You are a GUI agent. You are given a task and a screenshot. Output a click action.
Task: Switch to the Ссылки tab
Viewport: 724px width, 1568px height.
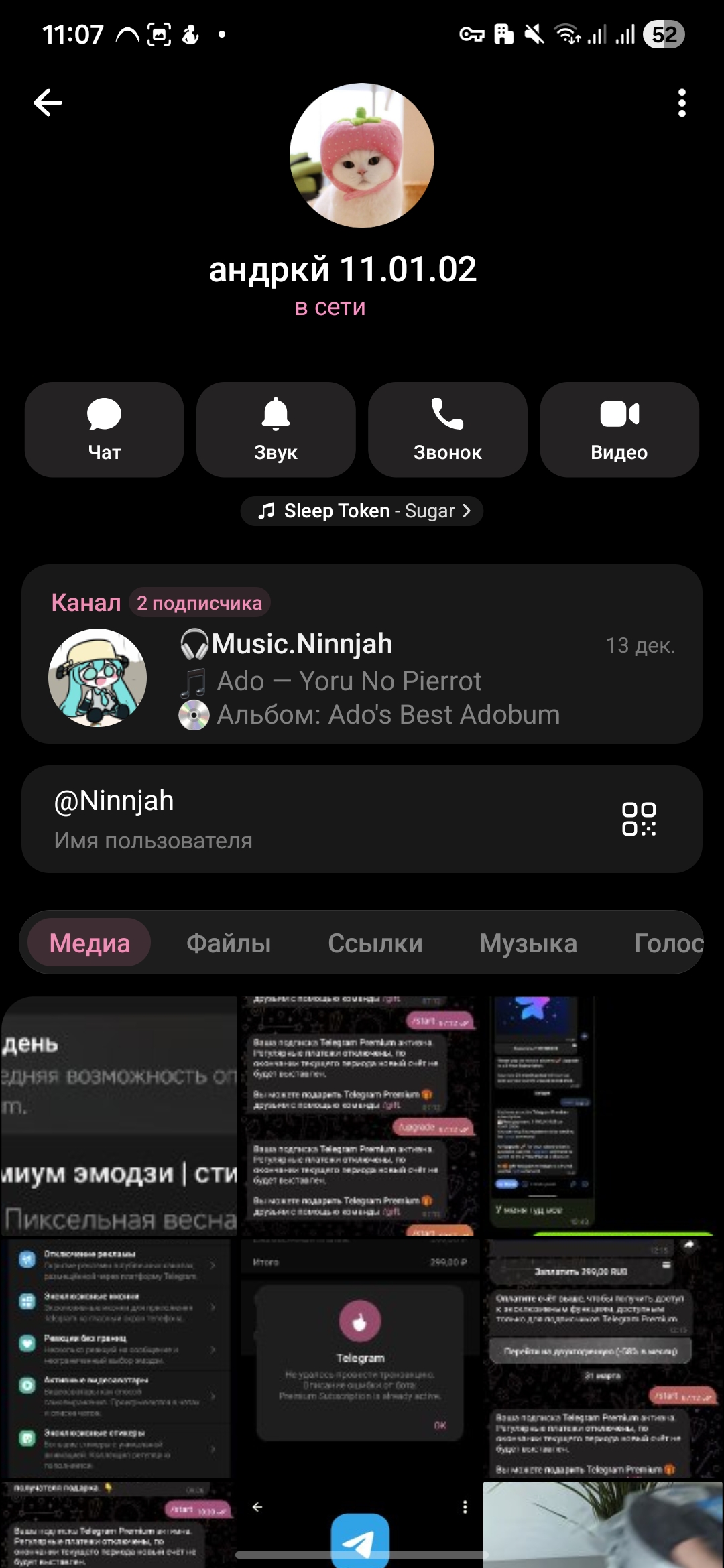(375, 943)
